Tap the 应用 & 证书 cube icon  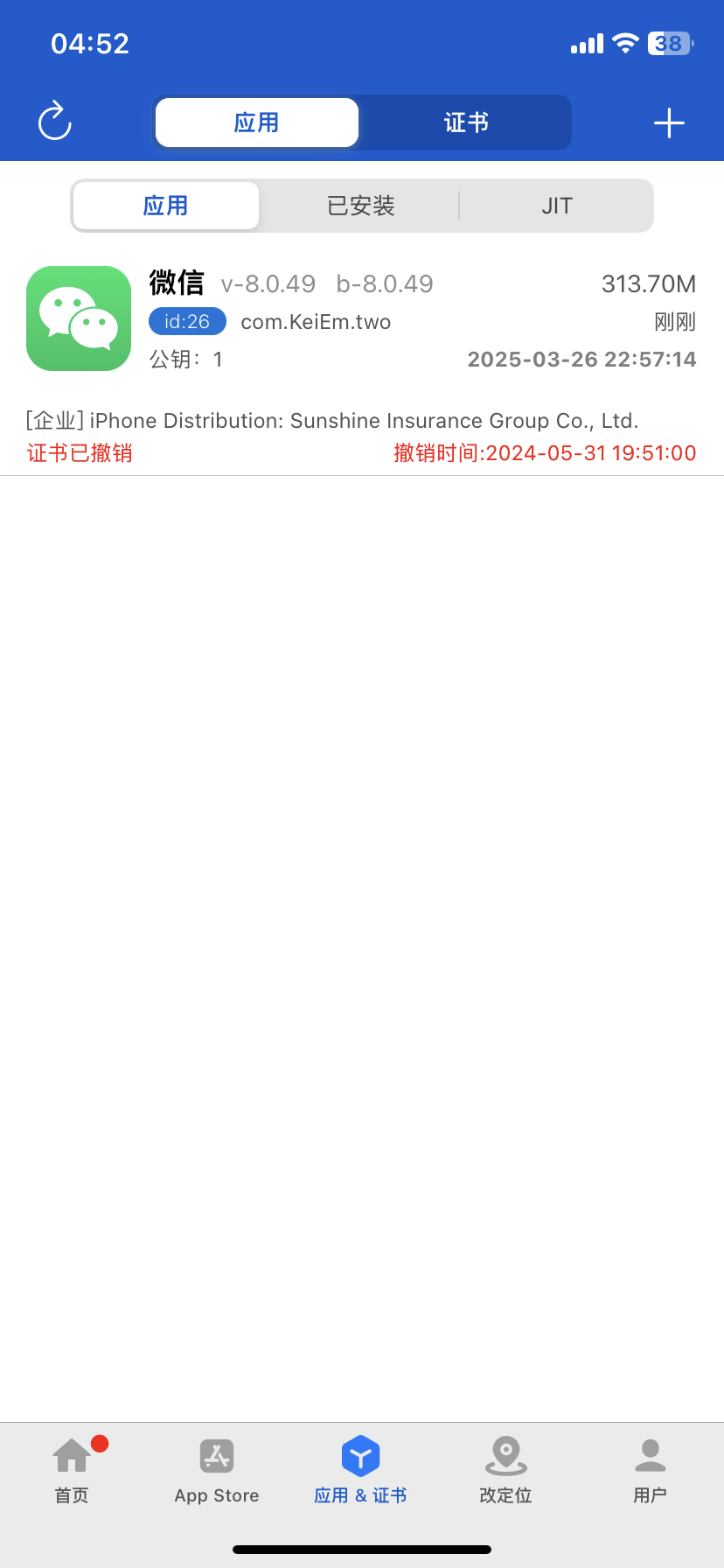[360, 1455]
